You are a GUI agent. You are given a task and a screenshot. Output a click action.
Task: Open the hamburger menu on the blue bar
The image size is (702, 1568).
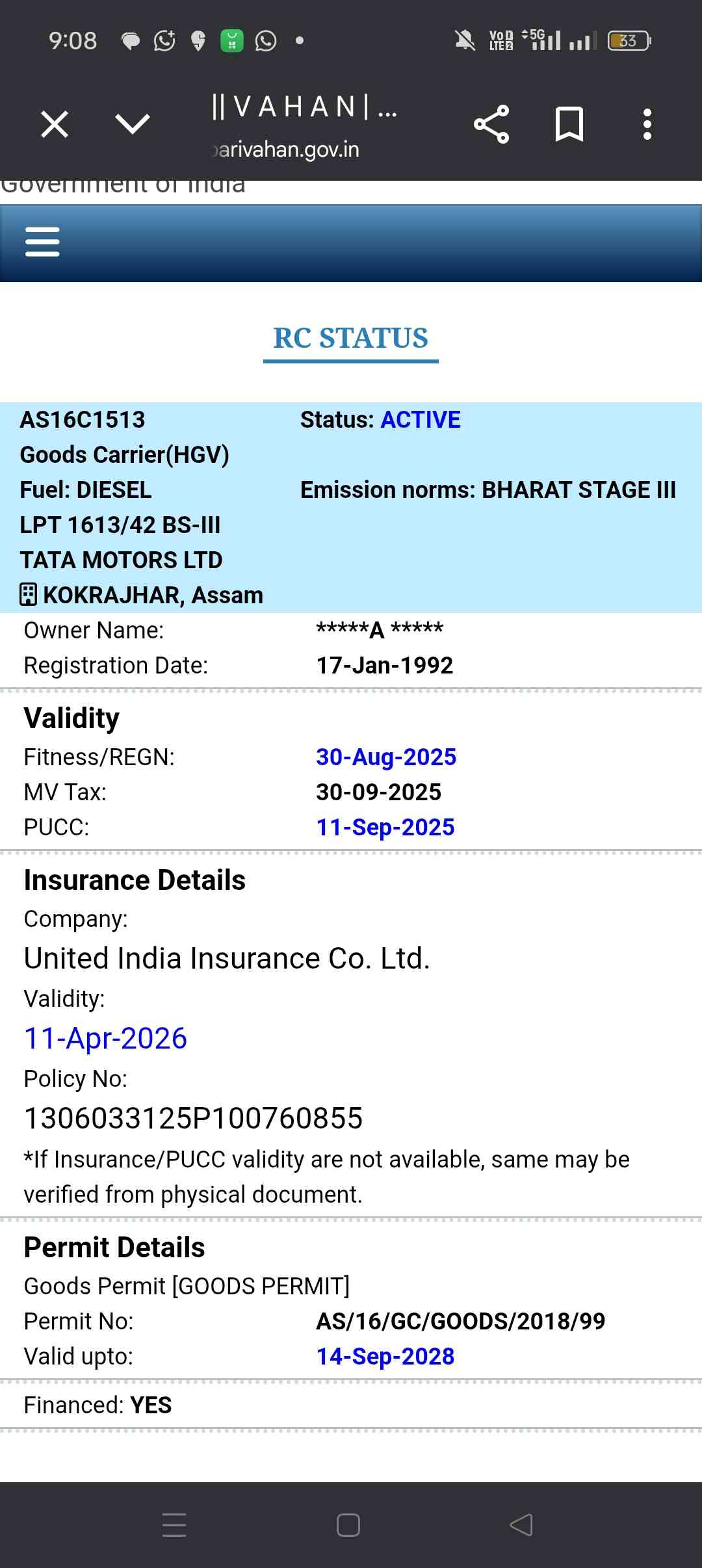[42, 242]
